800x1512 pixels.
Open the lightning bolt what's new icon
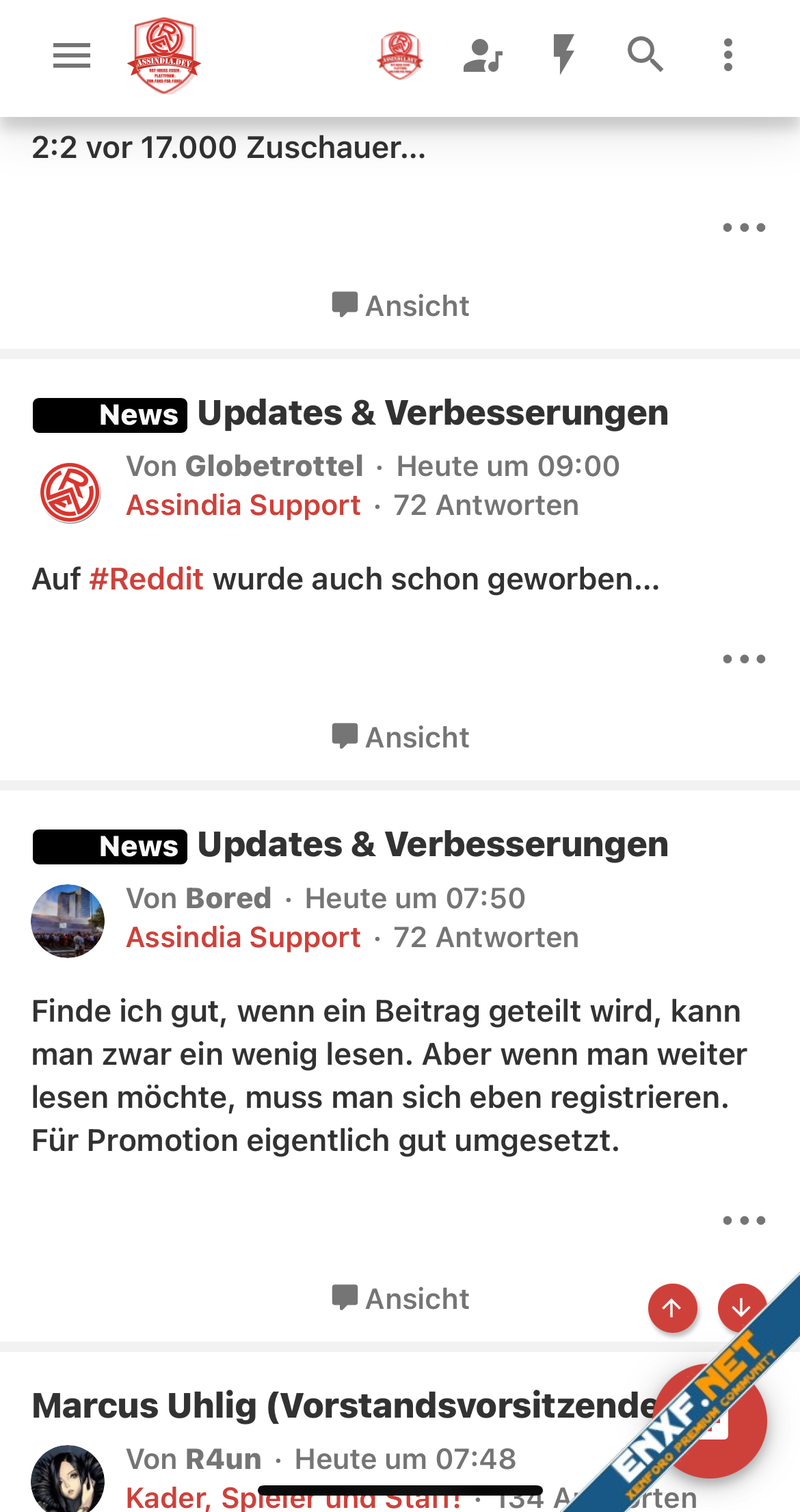[563, 55]
